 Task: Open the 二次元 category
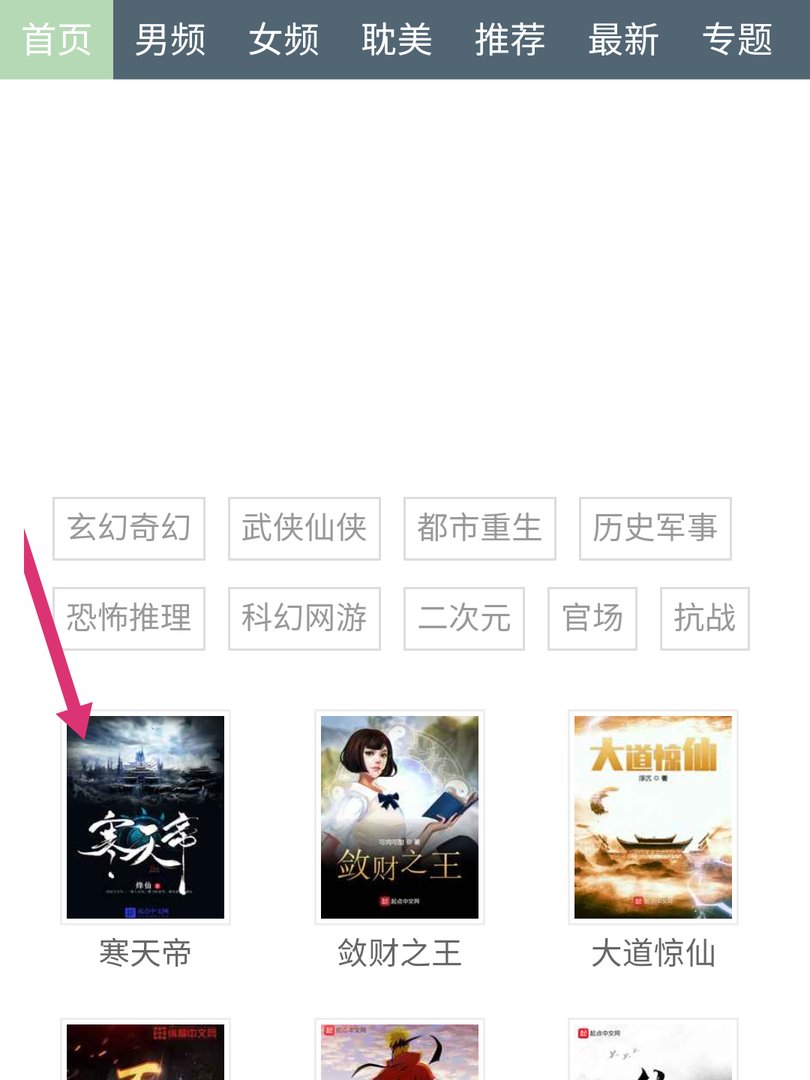tap(464, 618)
